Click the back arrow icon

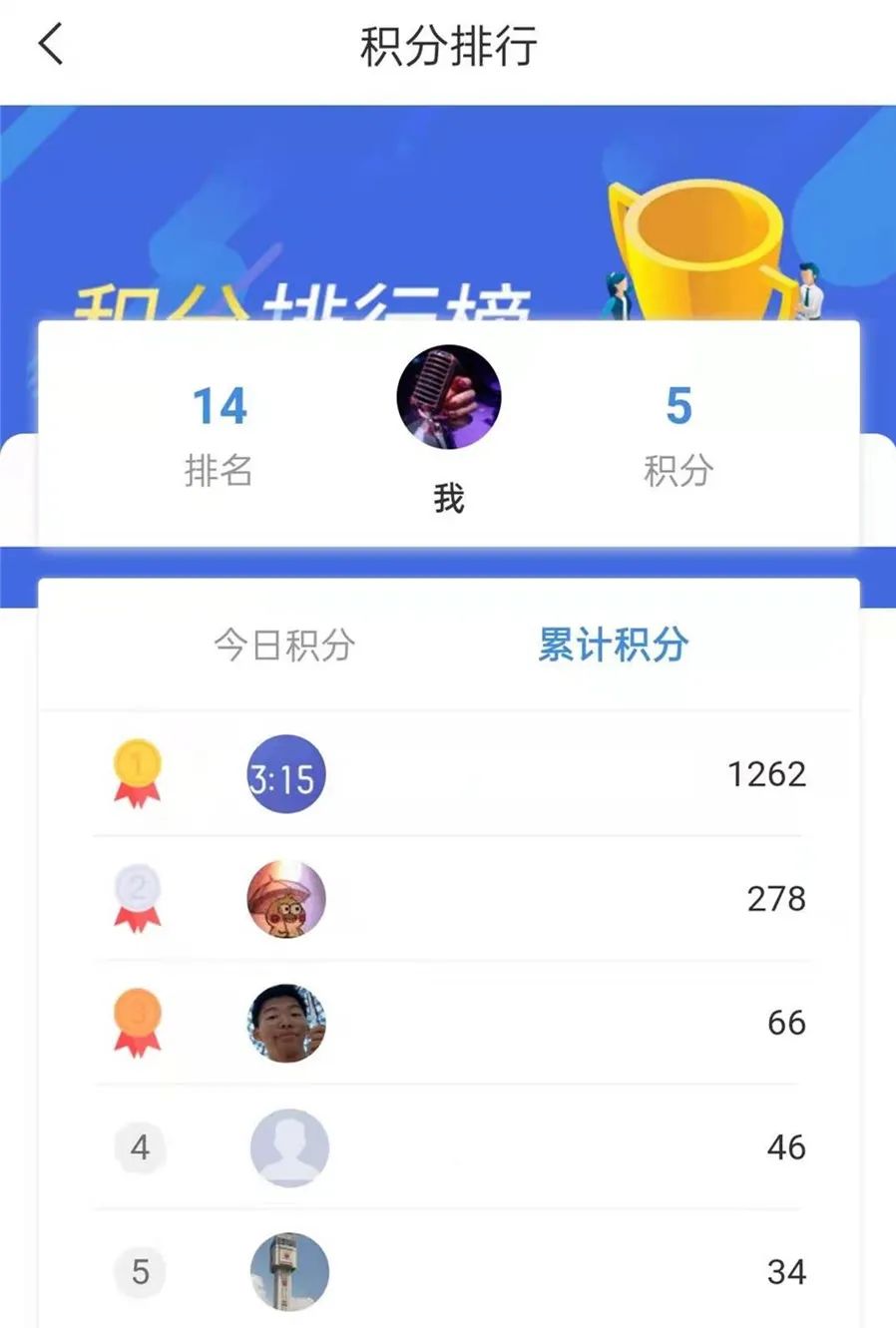pos(52,44)
